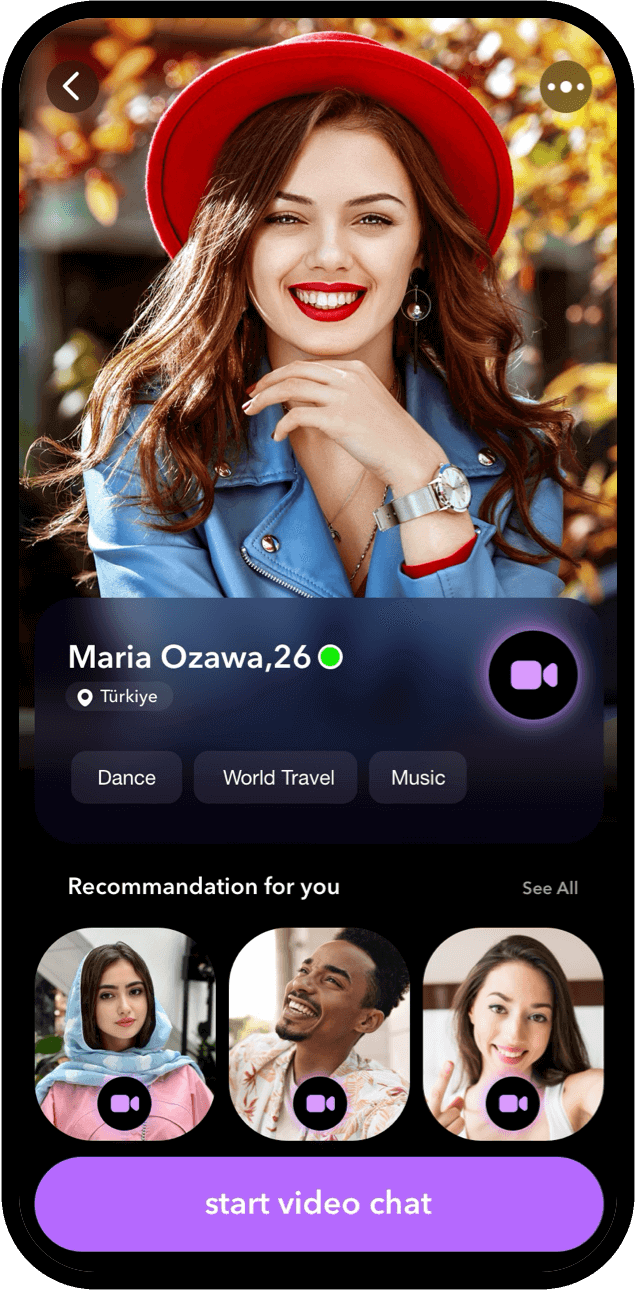Image resolution: width=636 pixels, height=1290 pixels.
Task: Hit the start video chat button
Action: [319, 1203]
